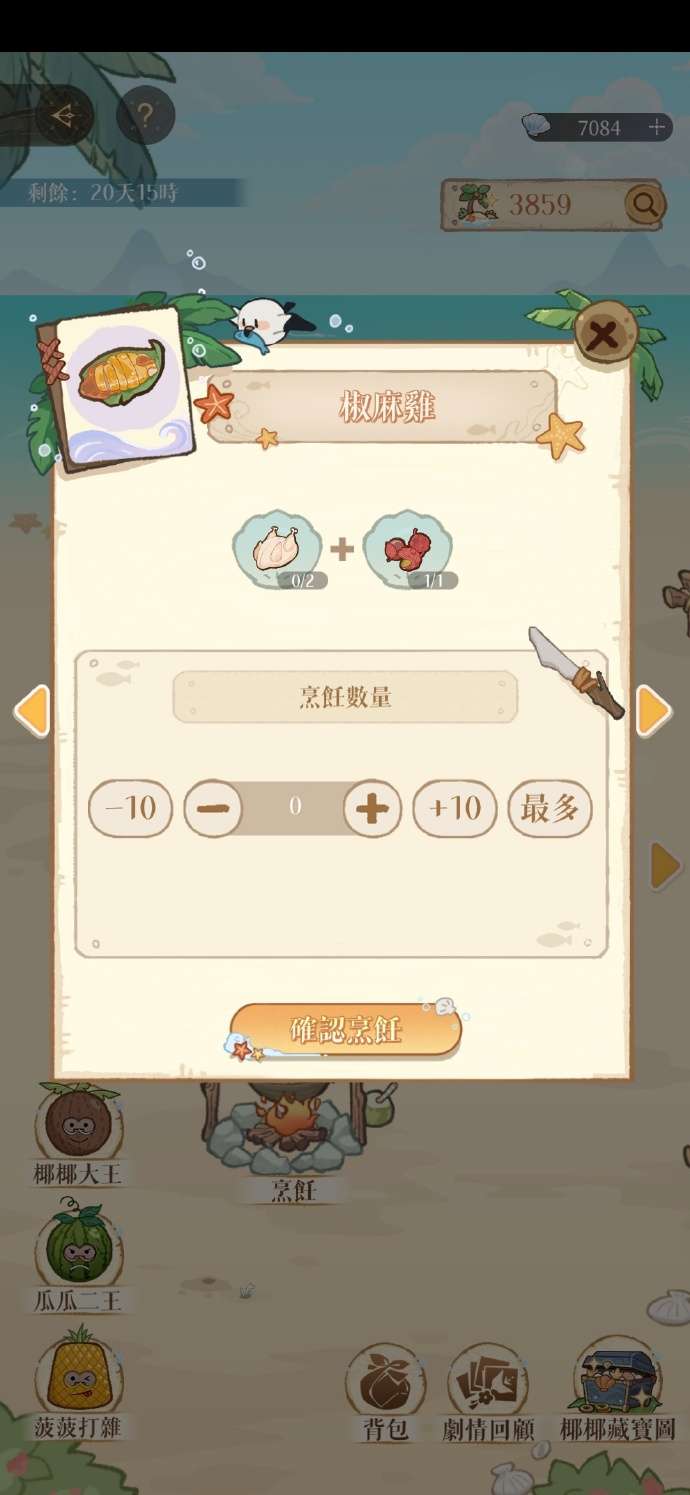690x1495 pixels.
Task: Select 菠菠打雜 character
Action: 79,1375
